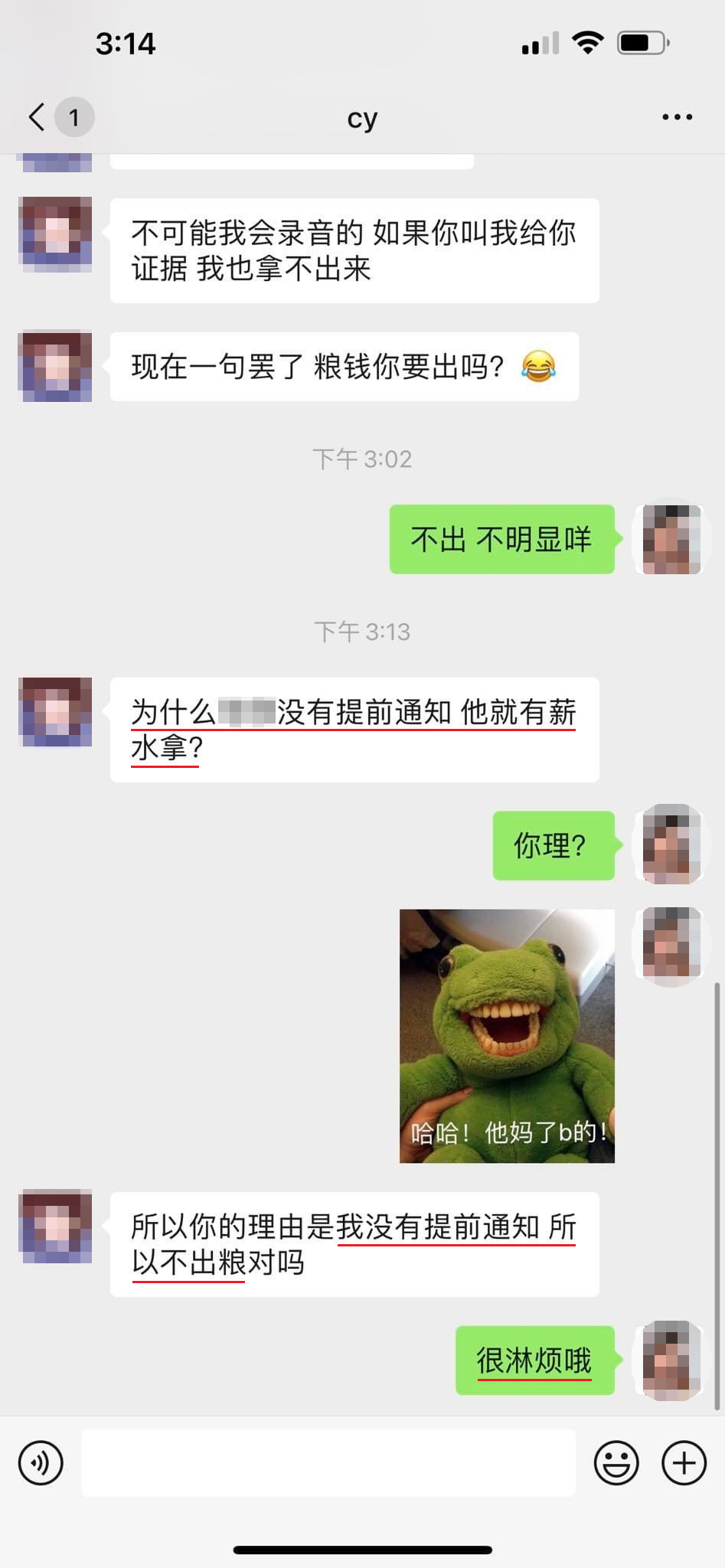Screen dimensions: 725x1568
Task: Open the emoji sticker panel
Action: tap(616, 1462)
